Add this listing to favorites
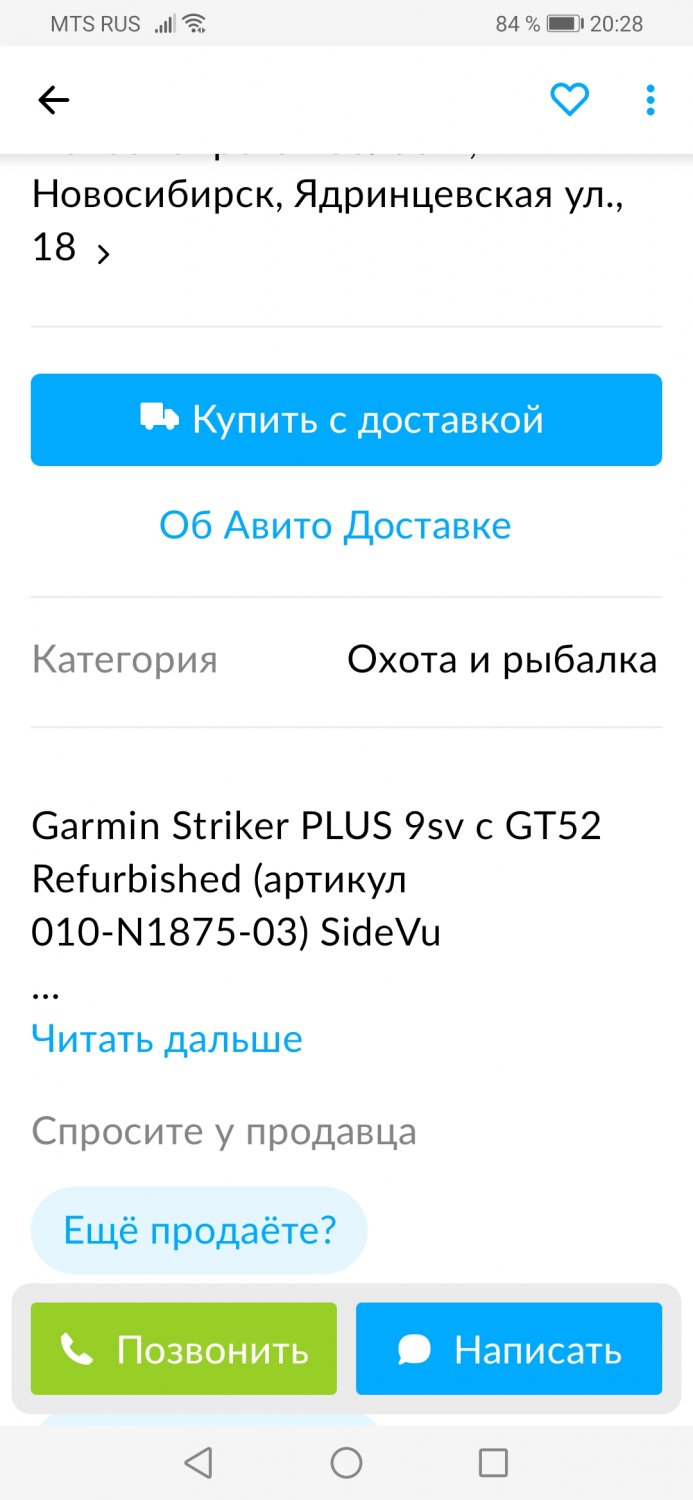The height and width of the screenshot is (1500, 693). tap(569, 99)
